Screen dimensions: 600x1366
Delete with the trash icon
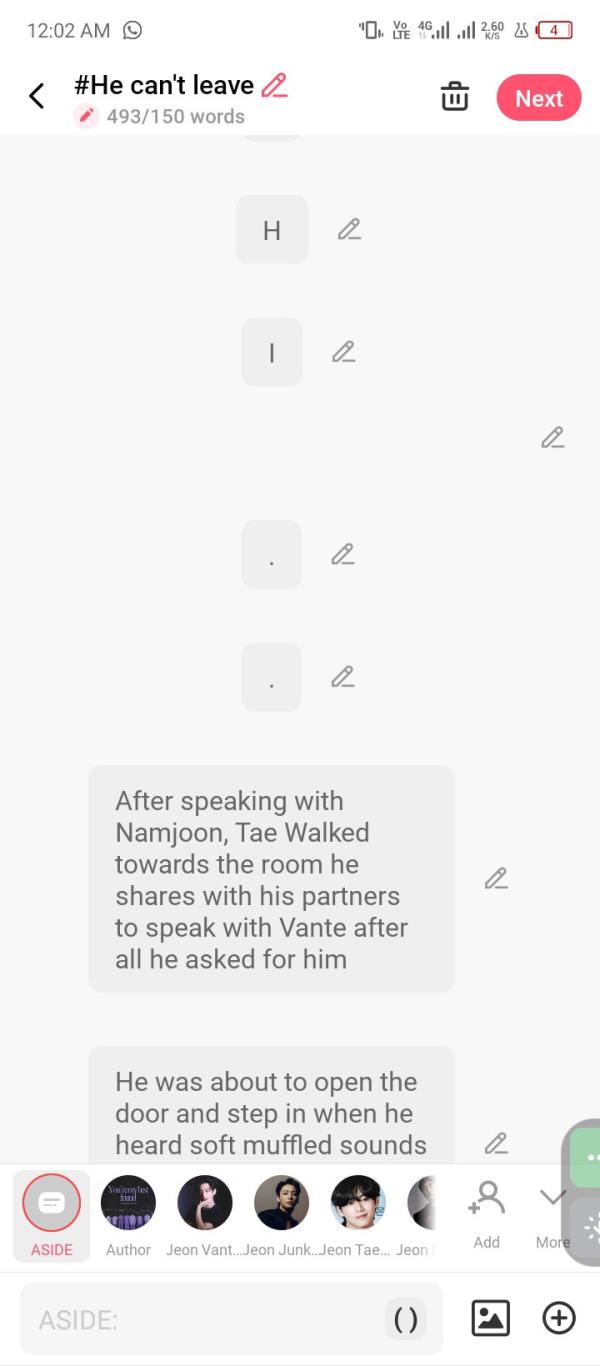(x=454, y=97)
